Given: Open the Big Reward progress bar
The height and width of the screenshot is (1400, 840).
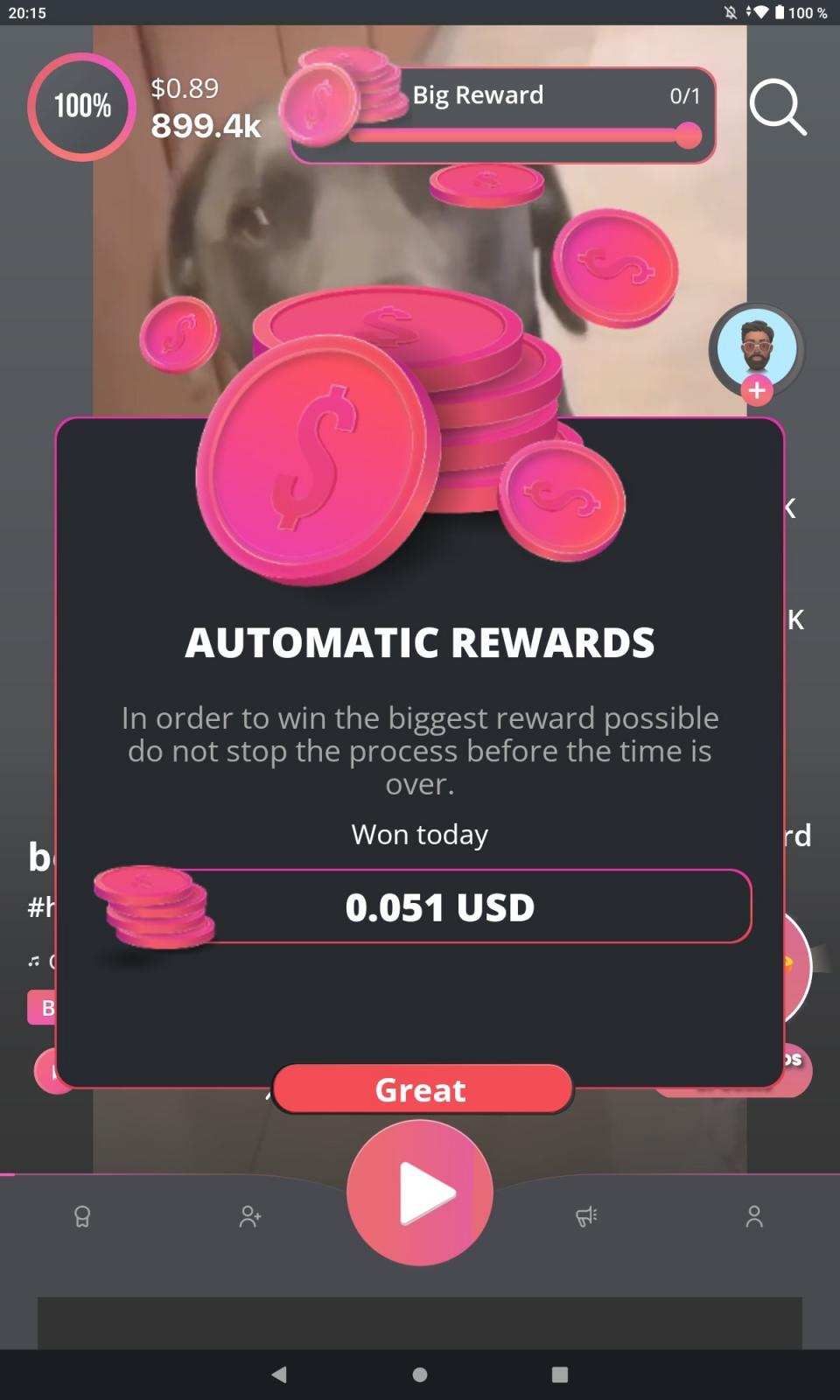Looking at the screenshot, I should [503, 115].
